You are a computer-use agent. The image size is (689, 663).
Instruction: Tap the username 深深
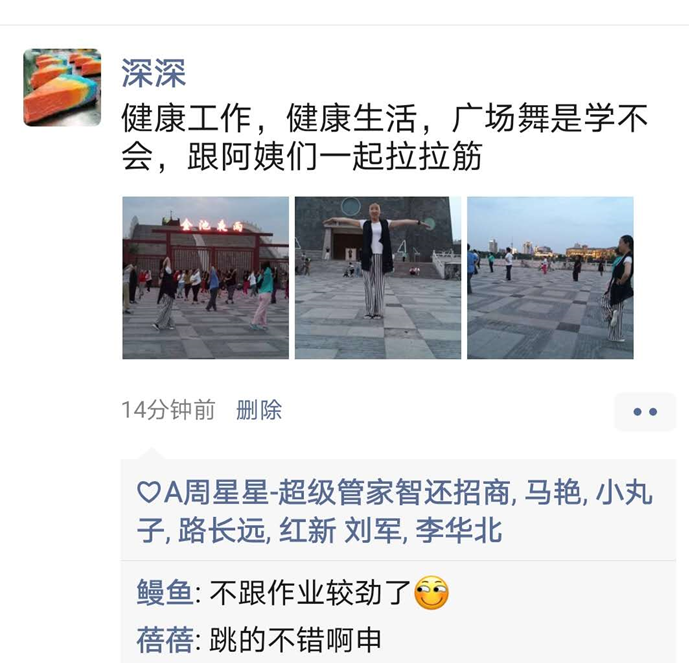coord(153,73)
